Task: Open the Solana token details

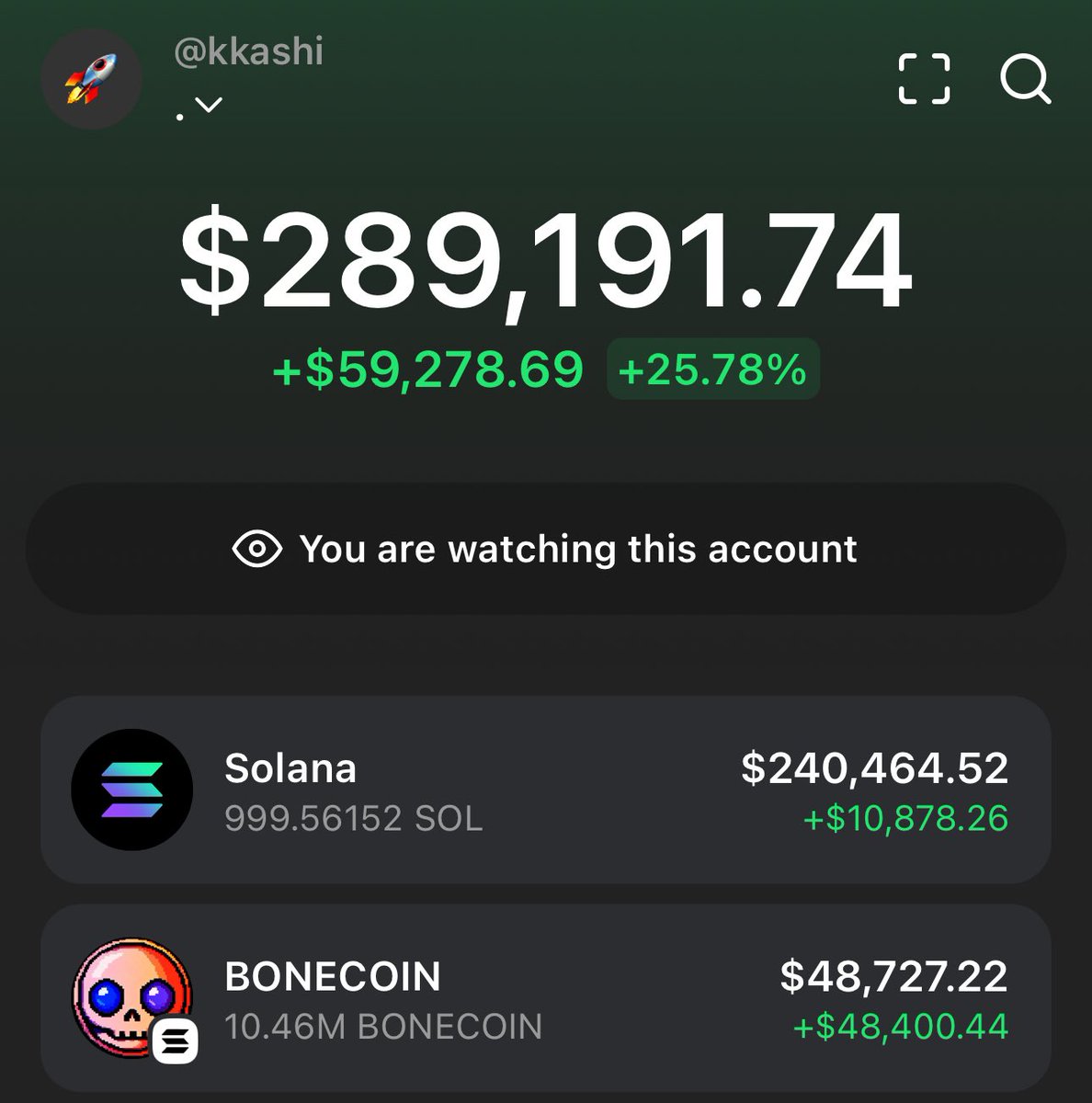Action: click(546, 790)
